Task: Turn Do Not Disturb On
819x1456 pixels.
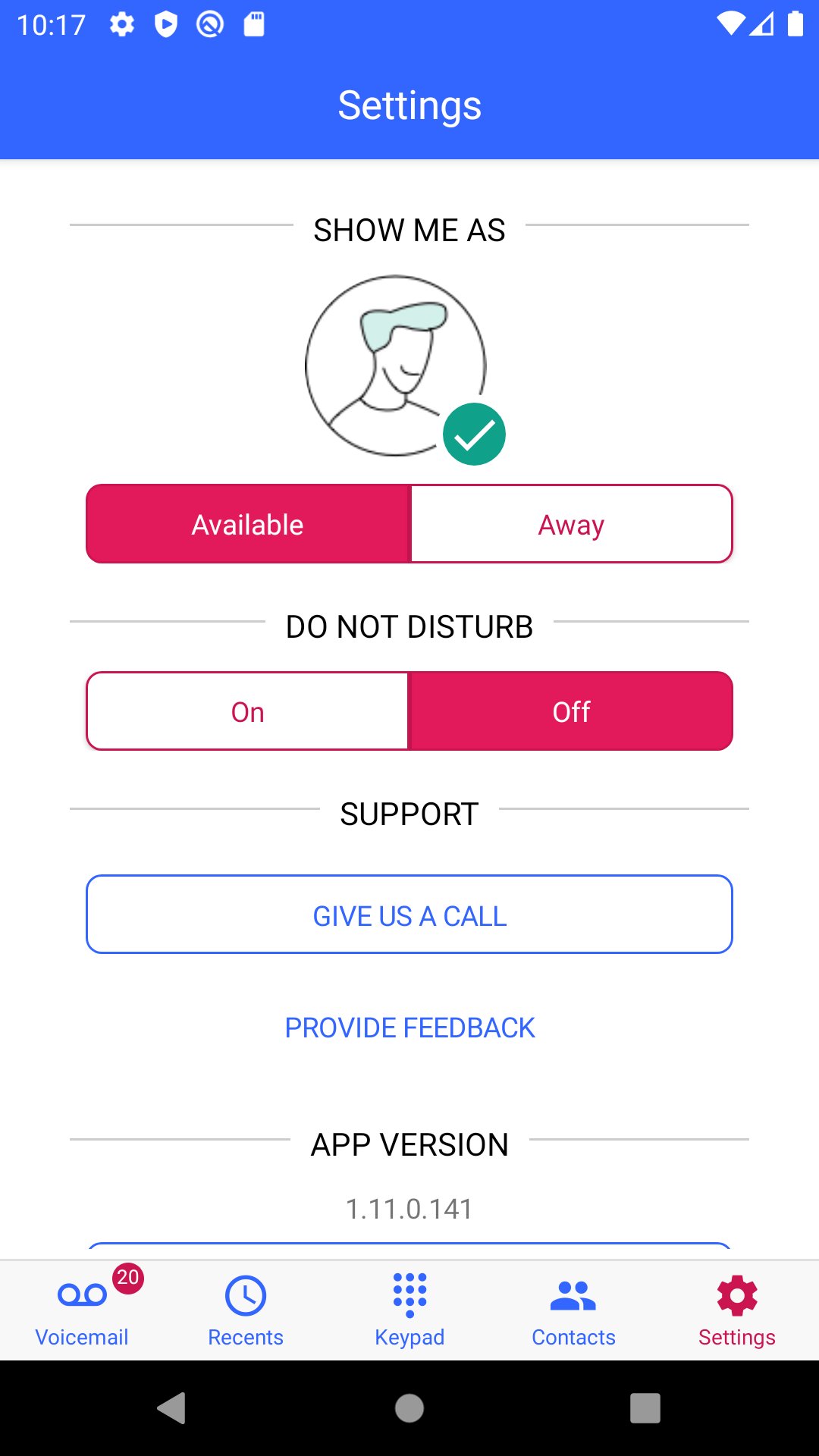Action: point(248,711)
